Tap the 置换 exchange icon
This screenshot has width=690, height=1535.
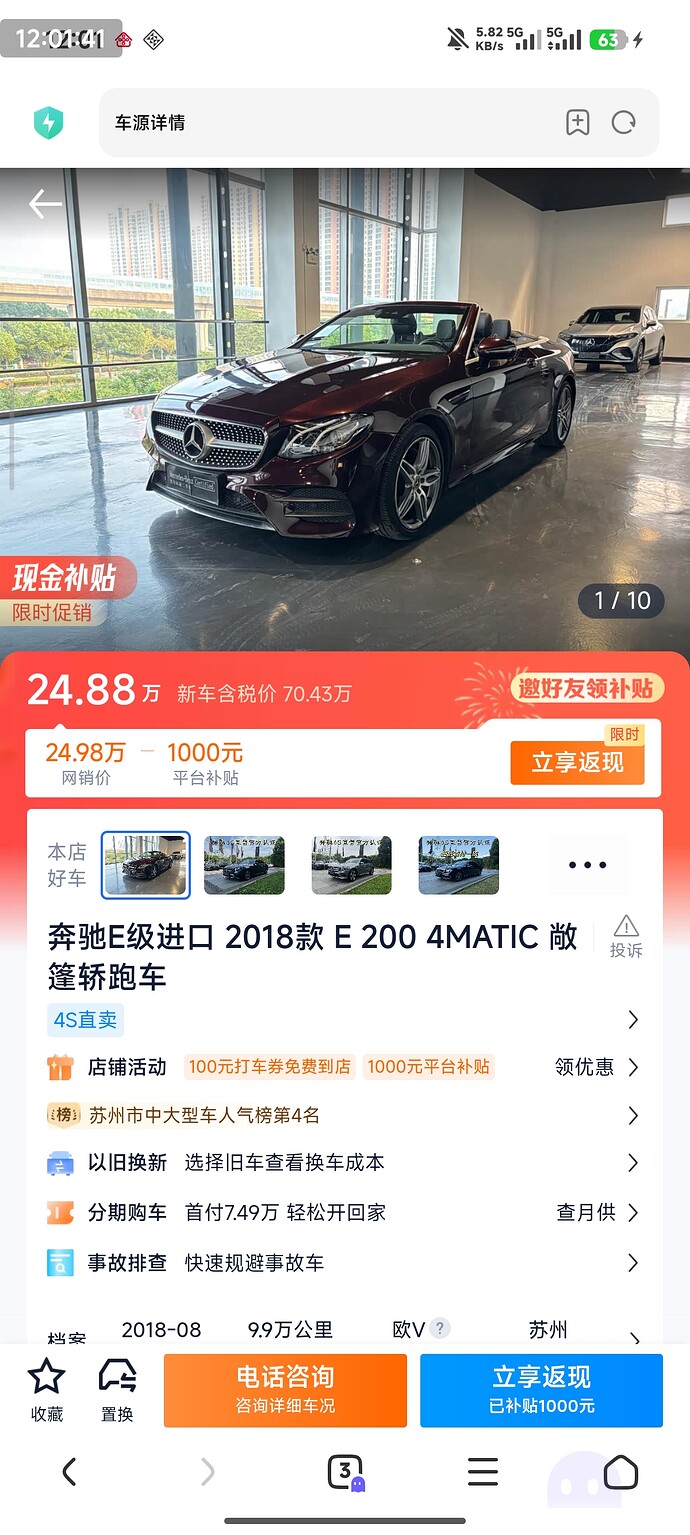(x=117, y=1389)
